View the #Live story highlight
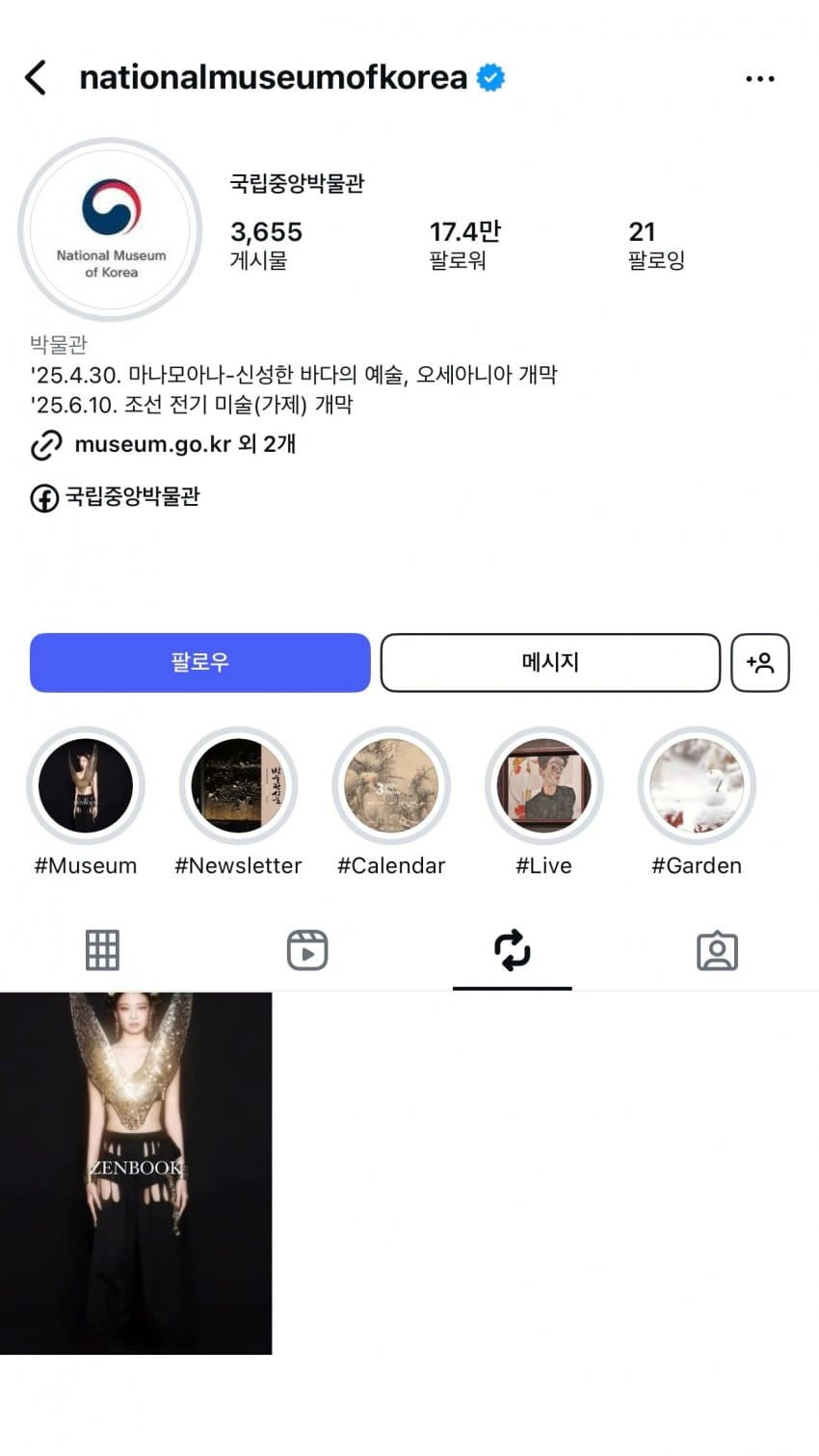Image resolution: width=819 pixels, height=1456 pixels. 543,786
